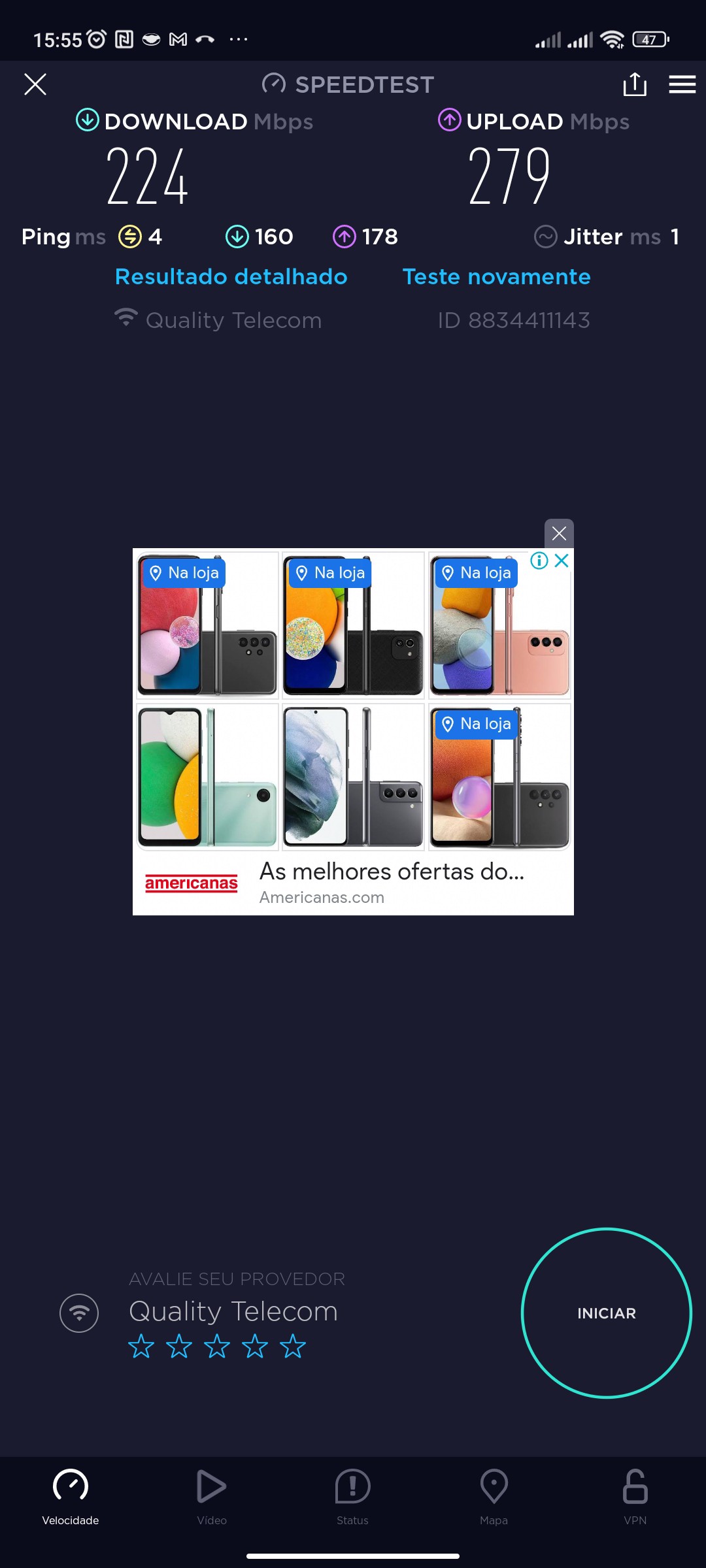Start a new test with INICIAR

point(606,1313)
